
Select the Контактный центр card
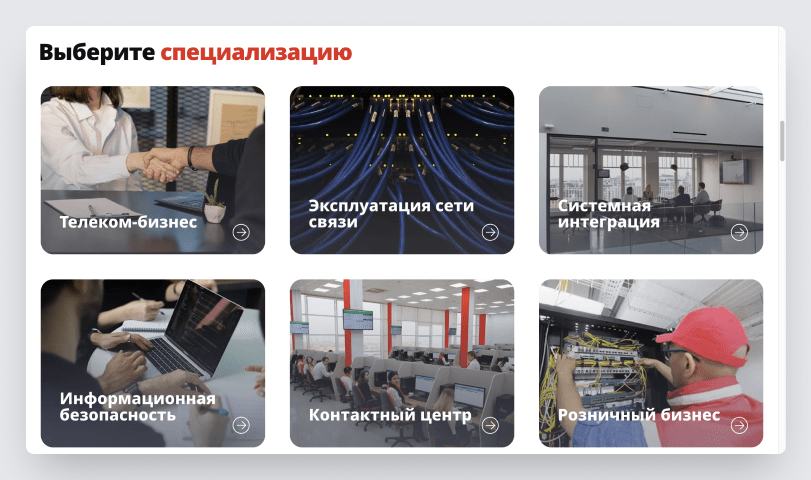pyautogui.click(x=401, y=363)
